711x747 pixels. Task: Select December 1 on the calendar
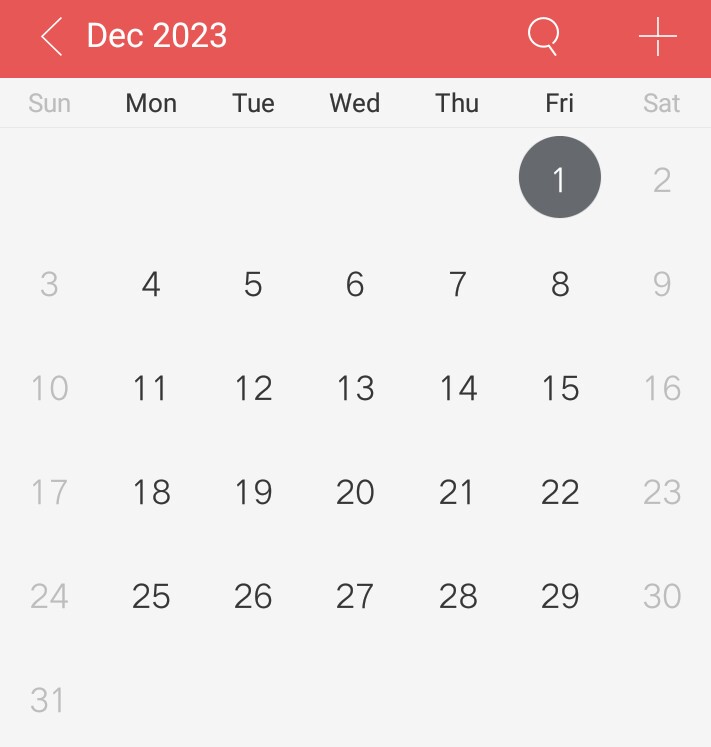tap(559, 178)
